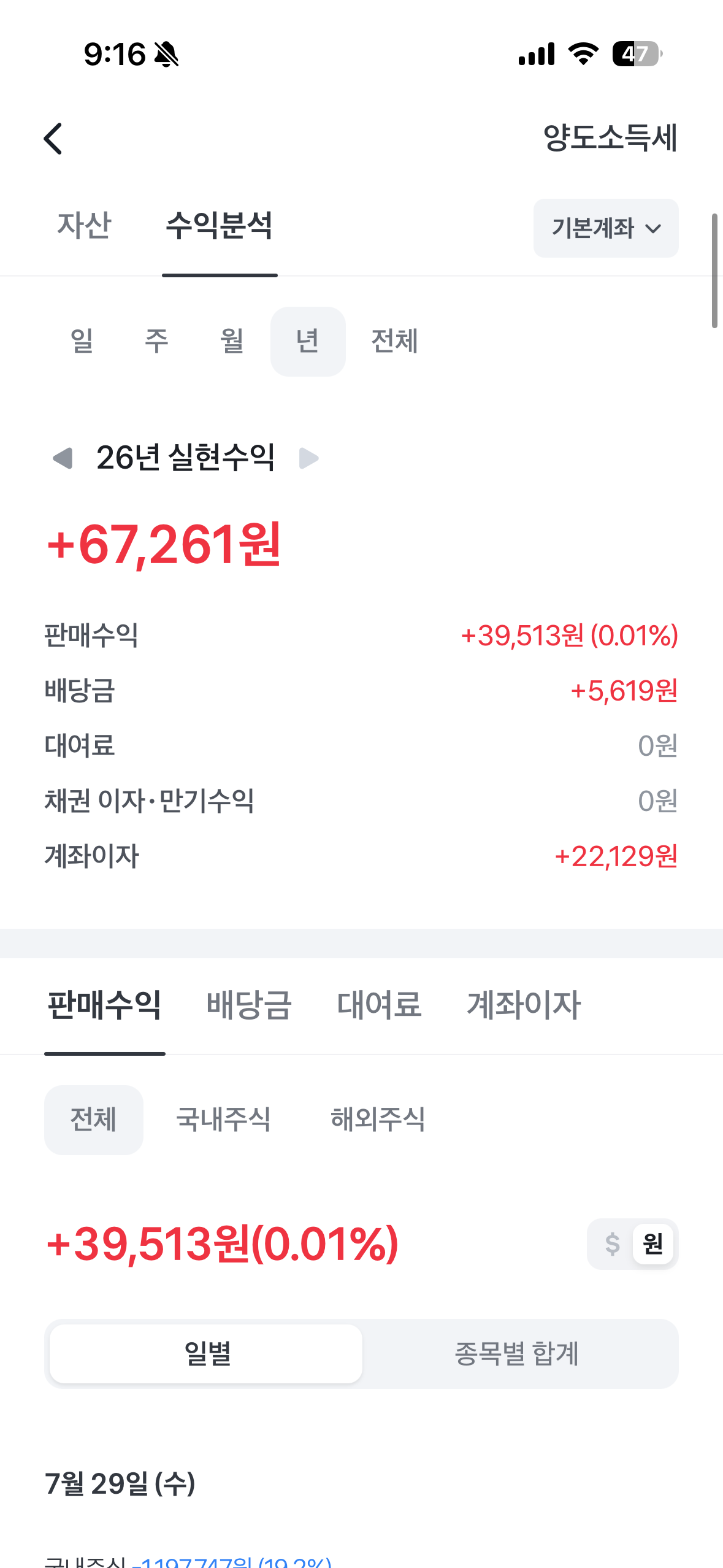Filter by 해외주식
The width and height of the screenshot is (723, 1568).
[x=378, y=1120]
